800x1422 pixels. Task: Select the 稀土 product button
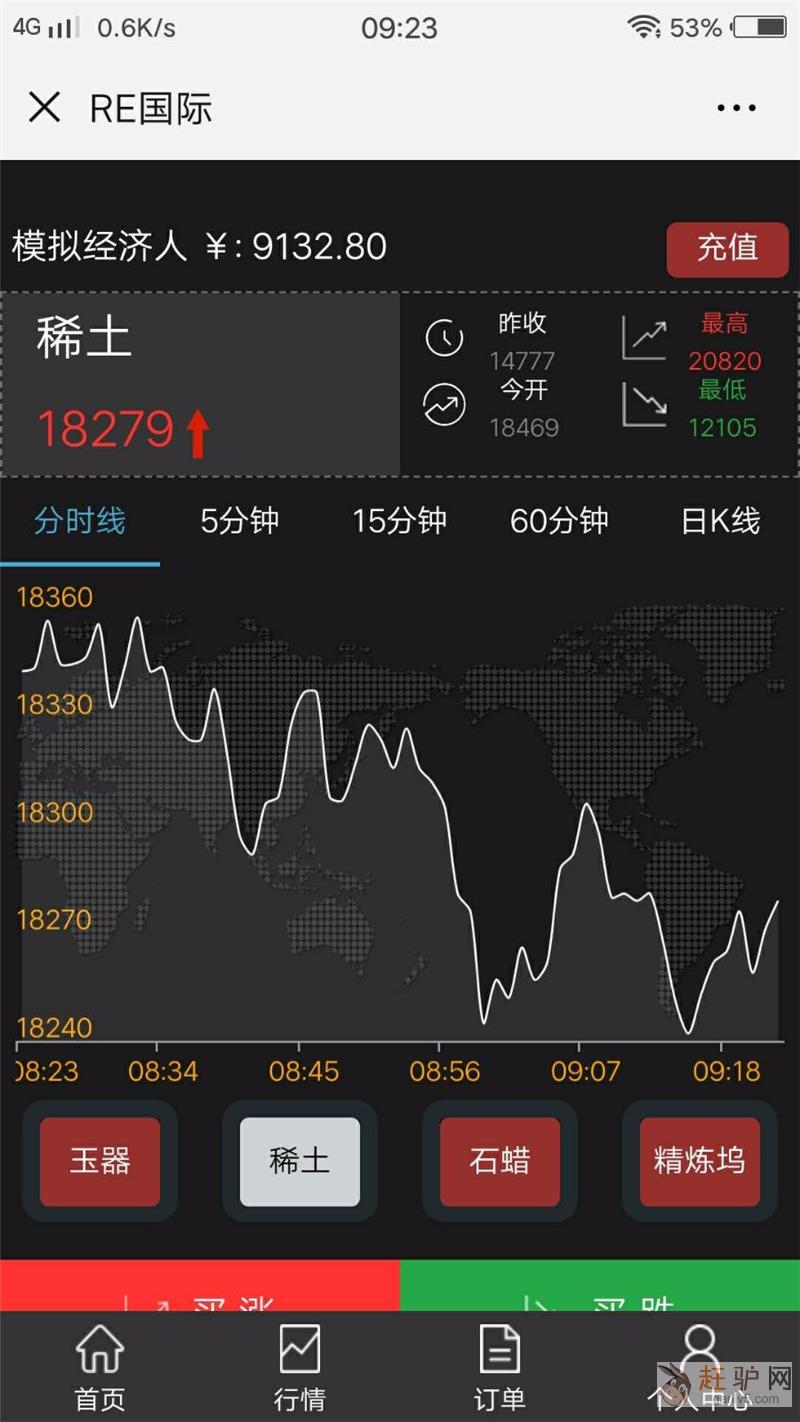click(299, 1161)
